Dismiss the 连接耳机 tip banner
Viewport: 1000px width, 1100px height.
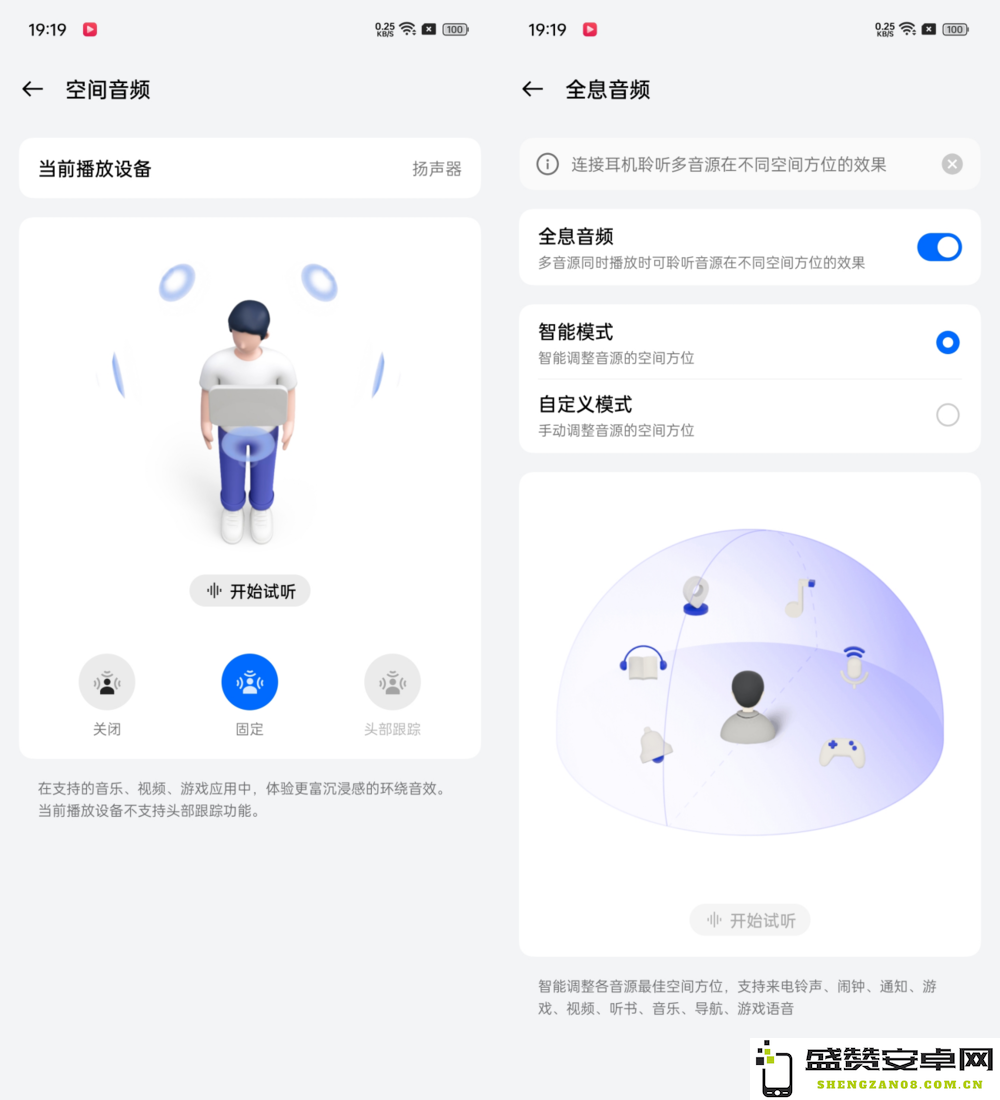tap(952, 164)
